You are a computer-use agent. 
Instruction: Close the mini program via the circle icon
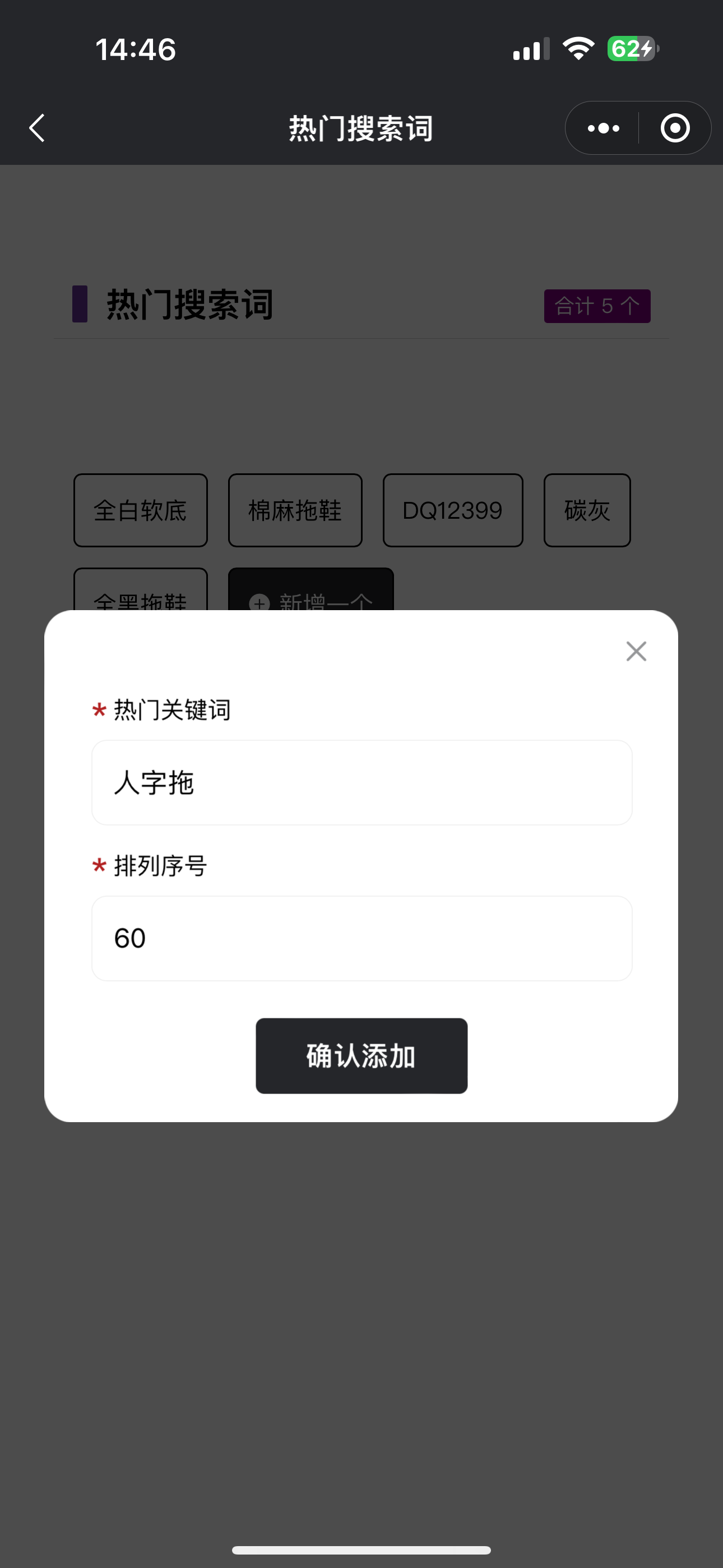point(675,128)
